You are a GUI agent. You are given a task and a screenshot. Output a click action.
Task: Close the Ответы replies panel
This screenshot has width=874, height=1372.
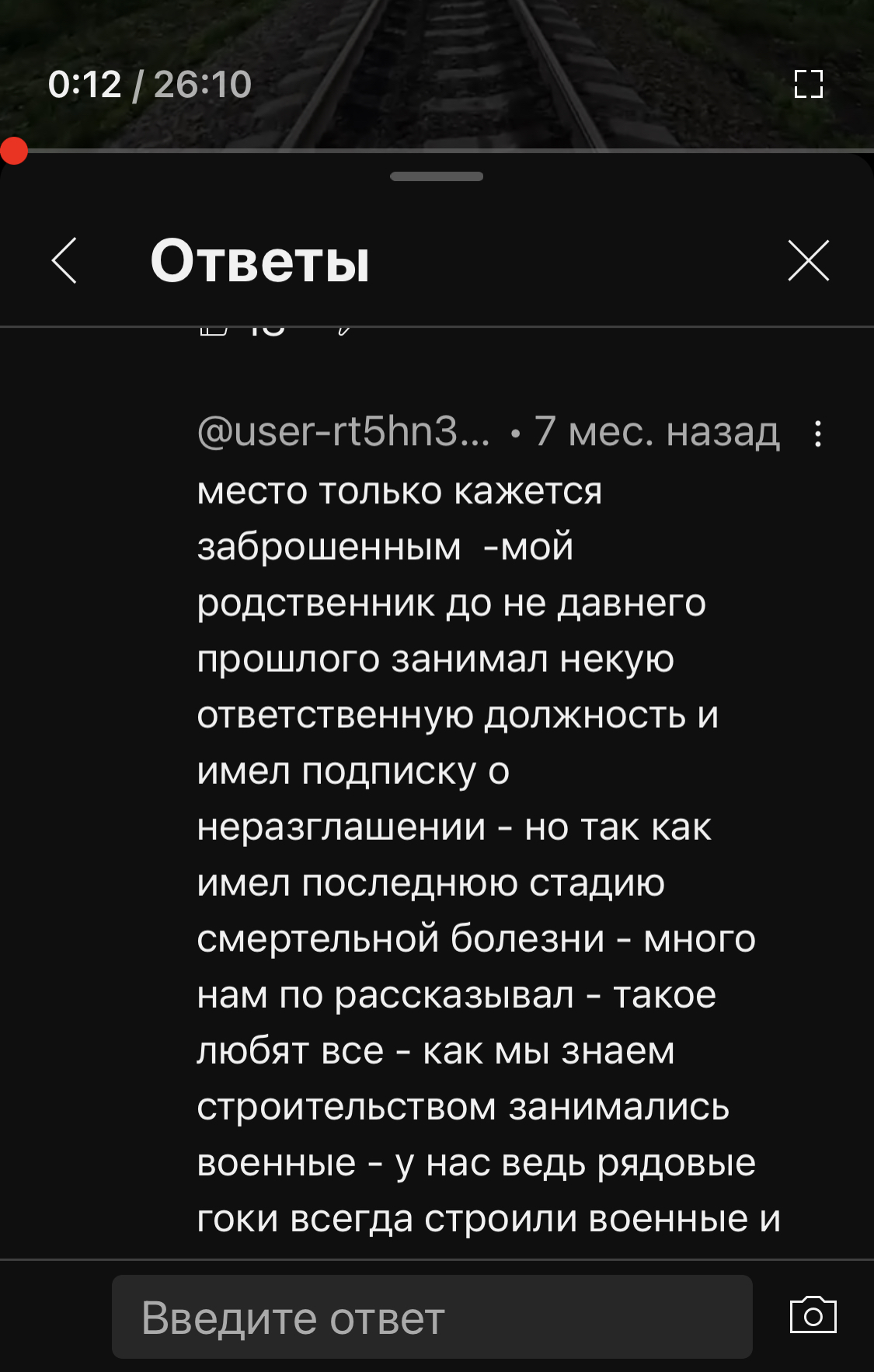point(808,260)
